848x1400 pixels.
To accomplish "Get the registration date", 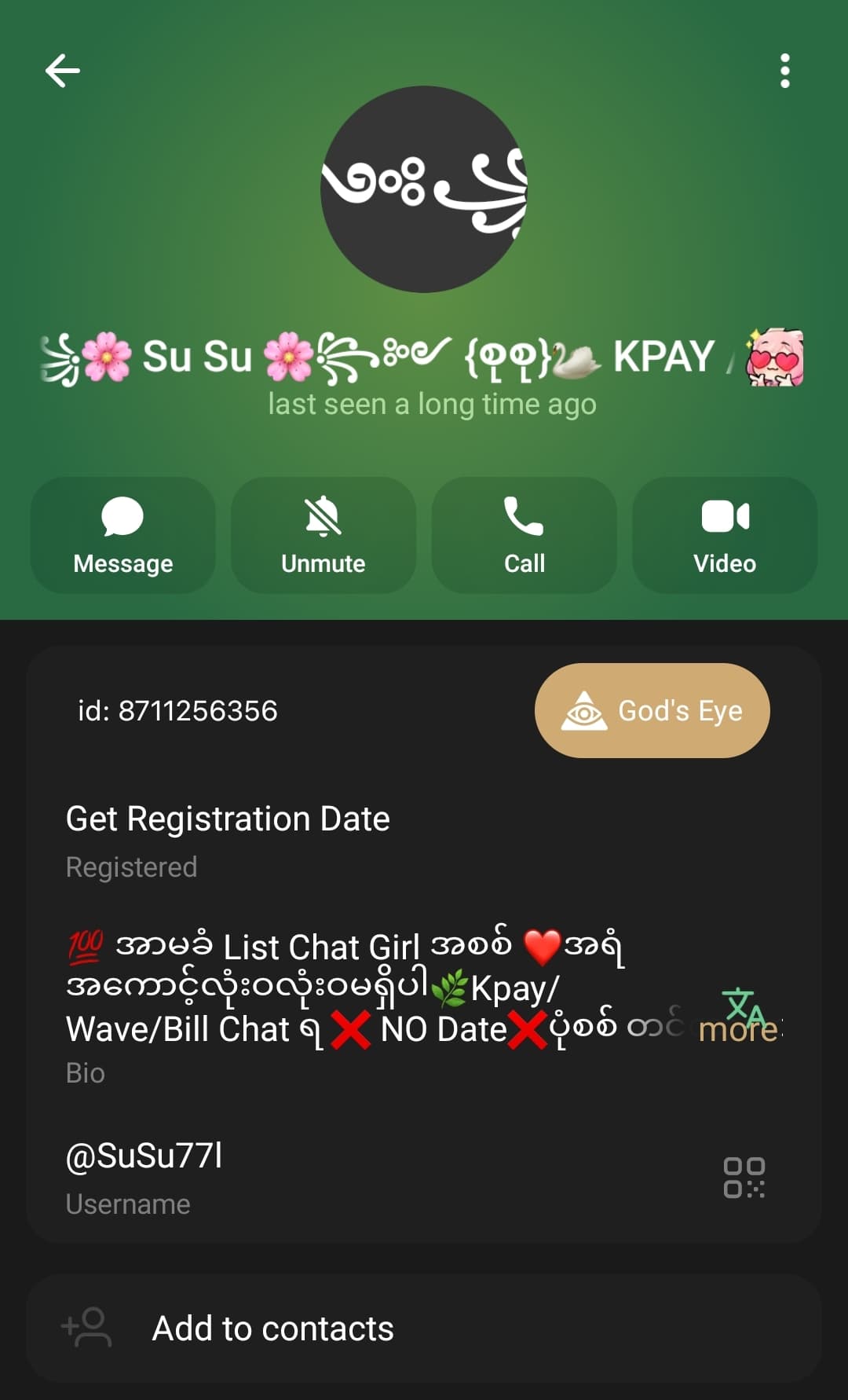I will click(424, 841).
